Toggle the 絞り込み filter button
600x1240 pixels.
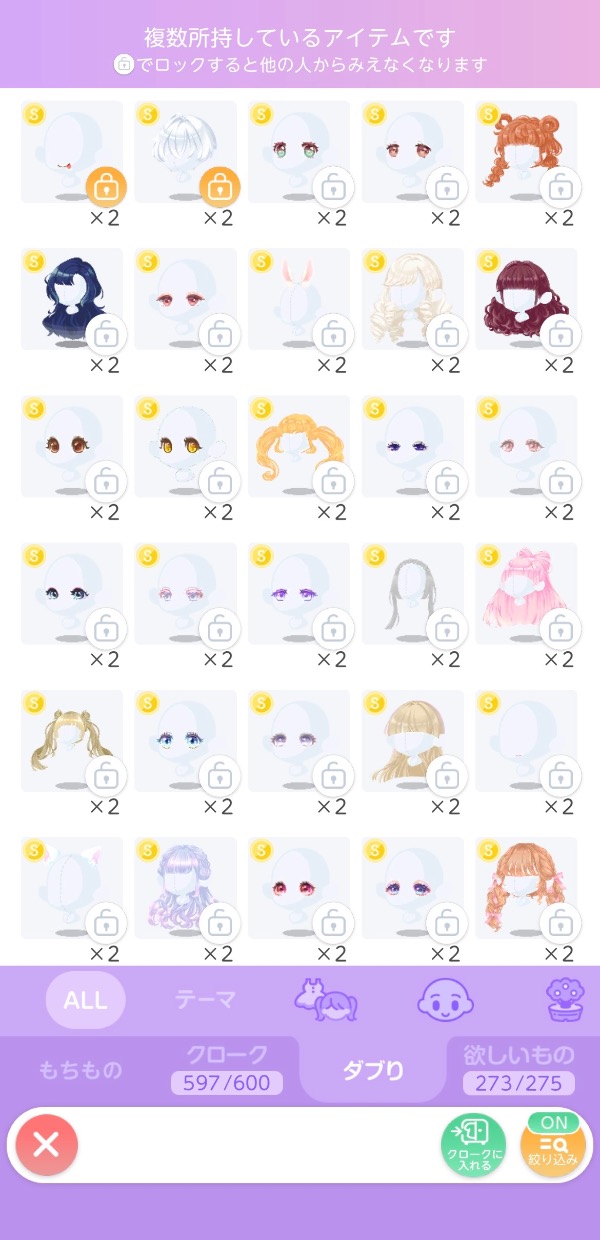[x=553, y=1145]
